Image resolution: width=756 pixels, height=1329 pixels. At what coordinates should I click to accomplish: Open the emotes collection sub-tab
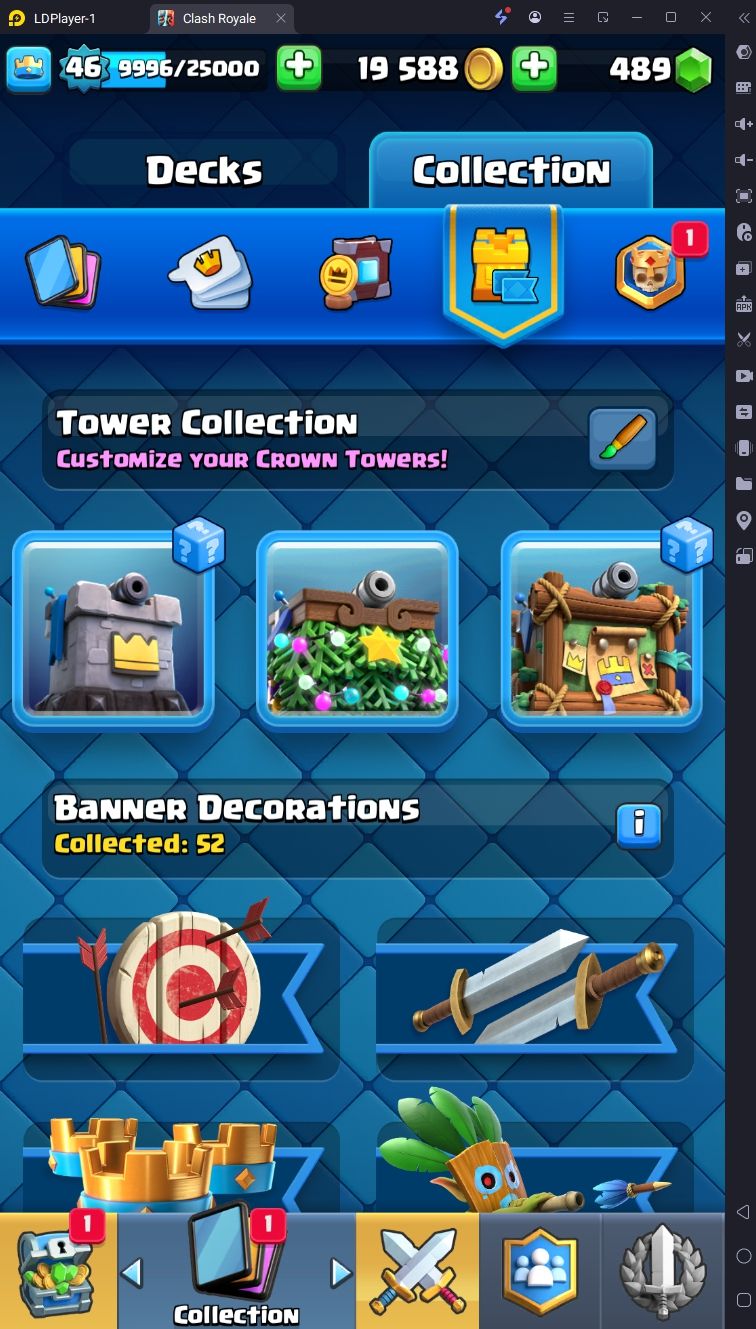[209, 272]
